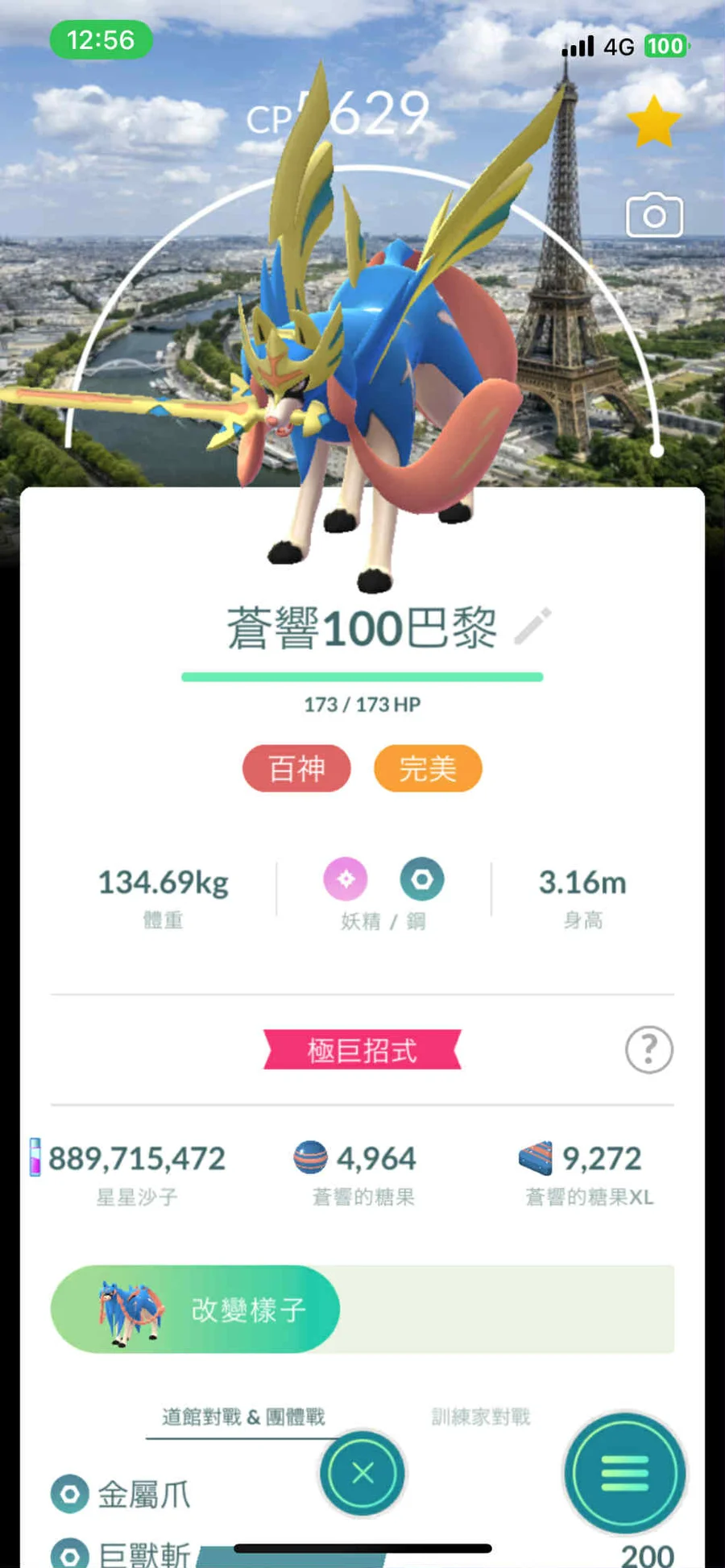Open the 極巨招式 Max Moves banner

coord(362,1049)
